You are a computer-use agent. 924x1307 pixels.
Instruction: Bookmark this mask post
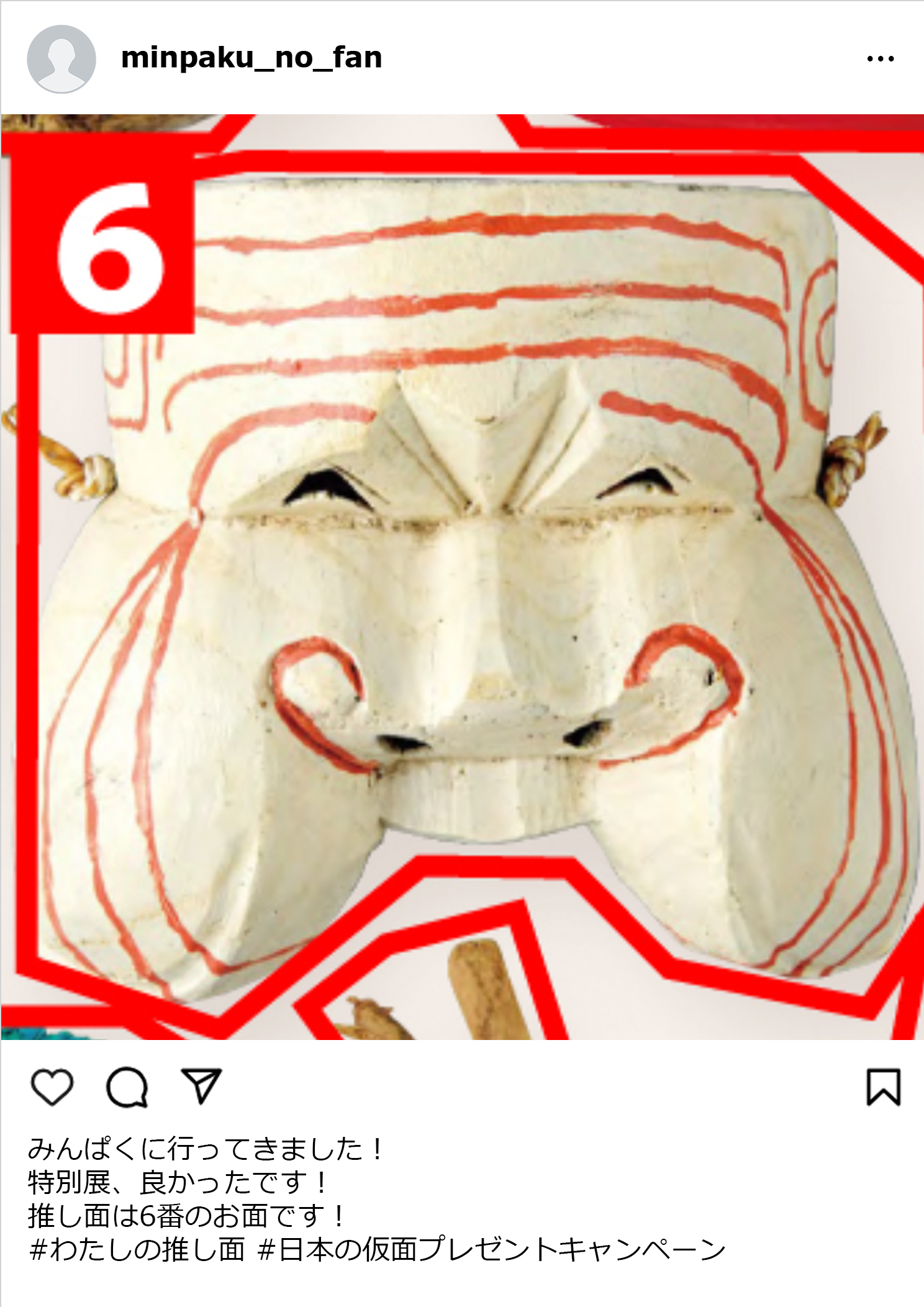pos(883,1087)
